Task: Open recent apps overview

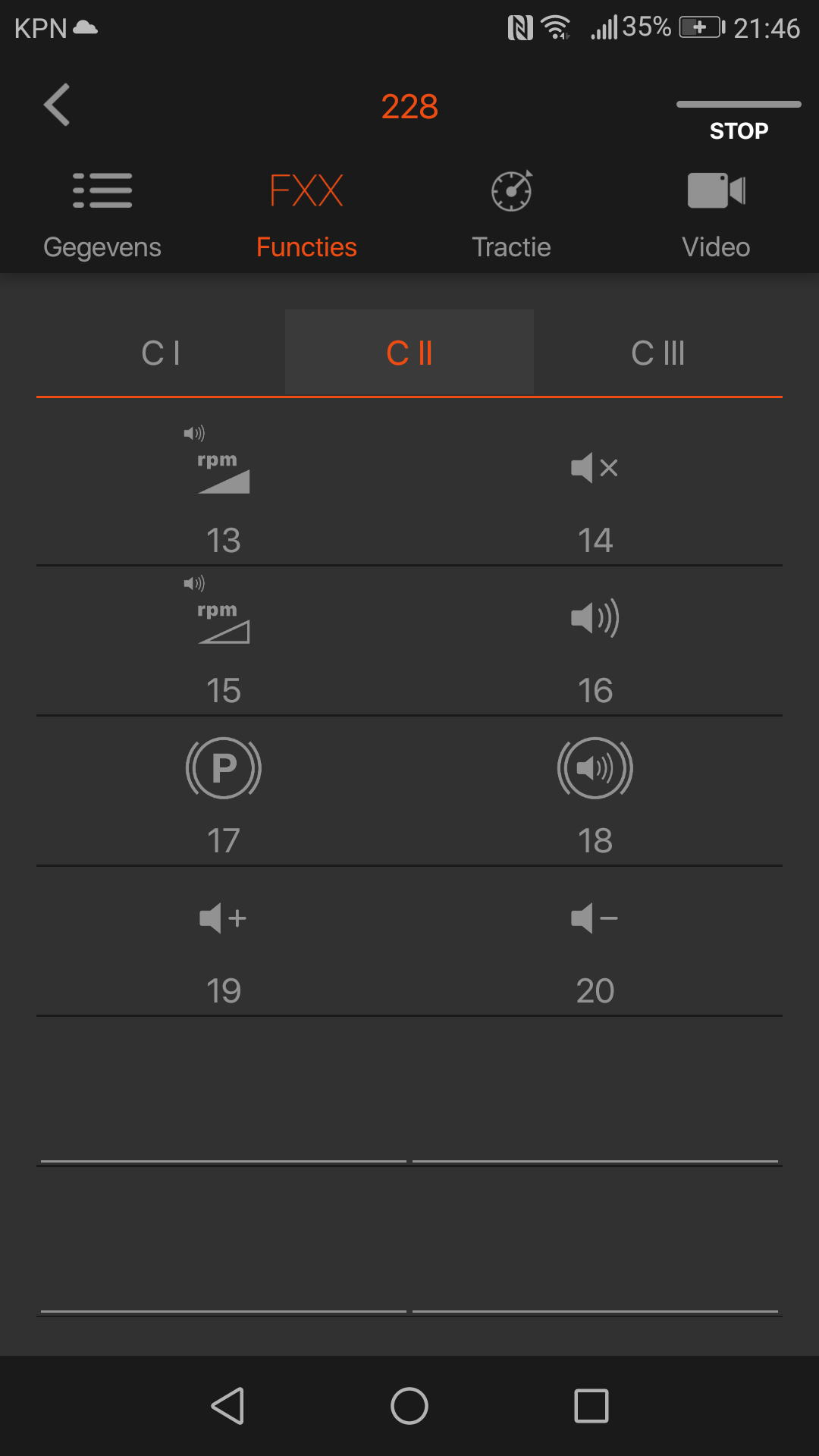Action: coord(591,1406)
